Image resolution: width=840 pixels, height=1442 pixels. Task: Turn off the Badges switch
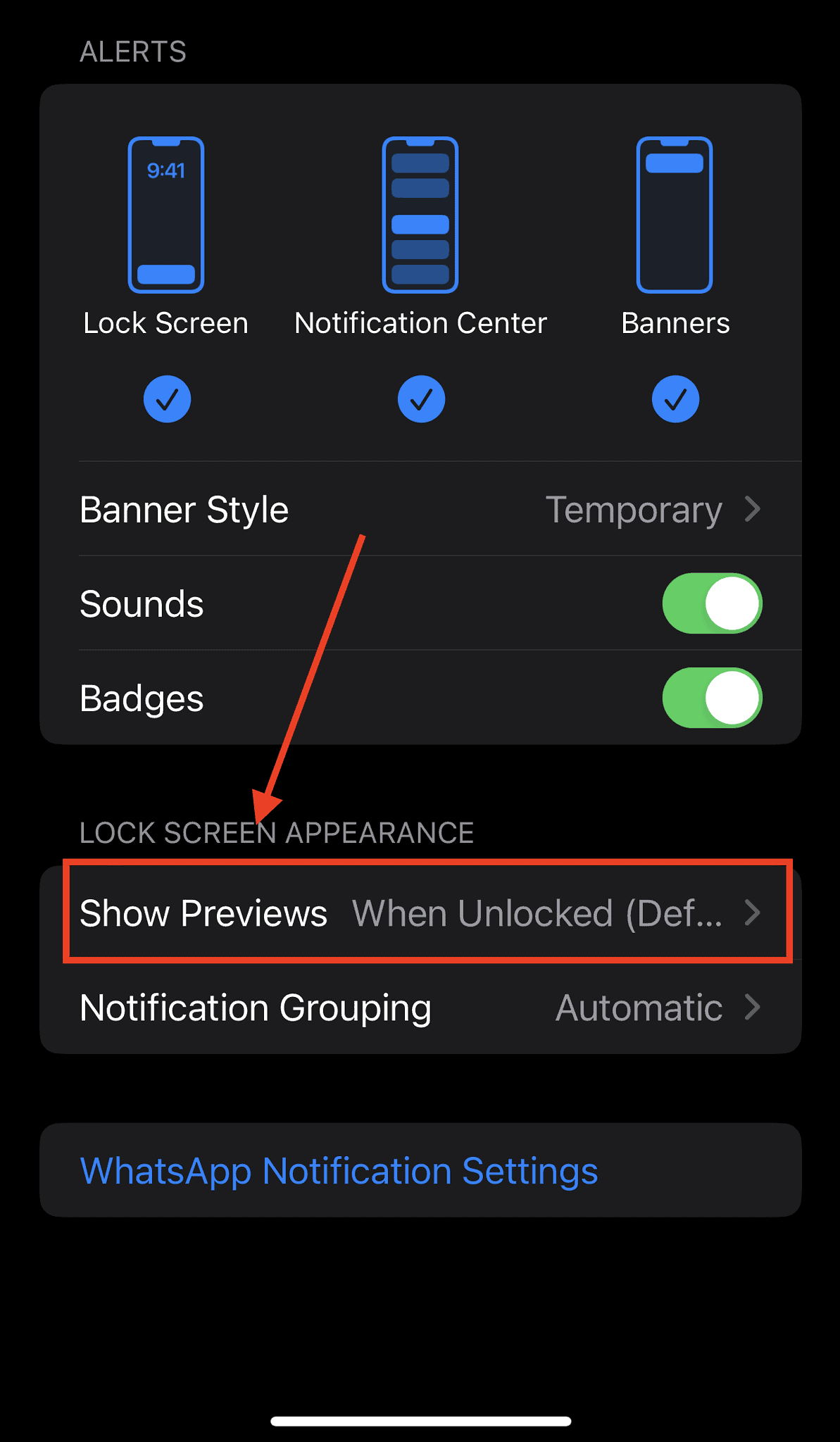click(x=711, y=697)
